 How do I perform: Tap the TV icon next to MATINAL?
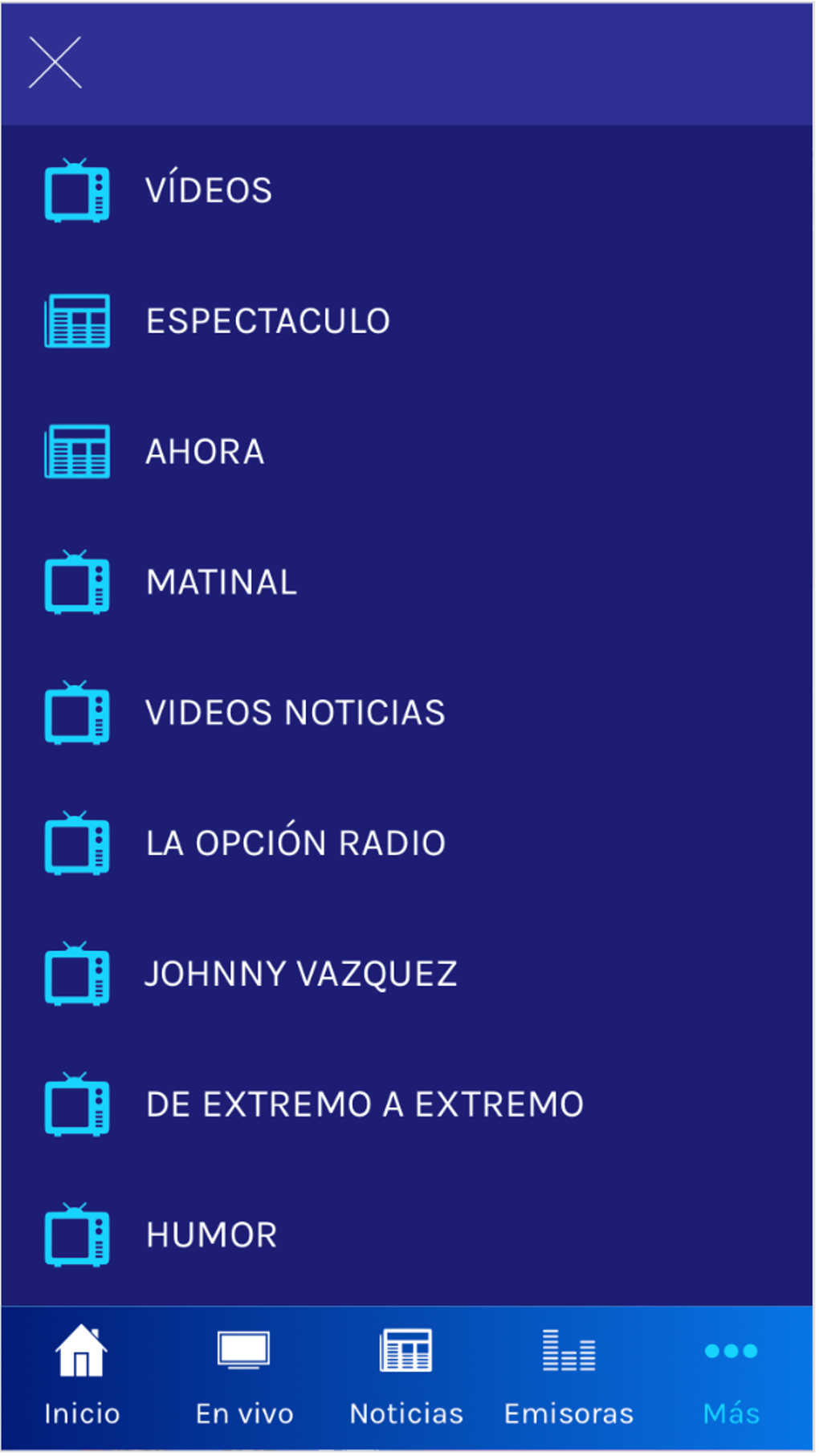[78, 584]
